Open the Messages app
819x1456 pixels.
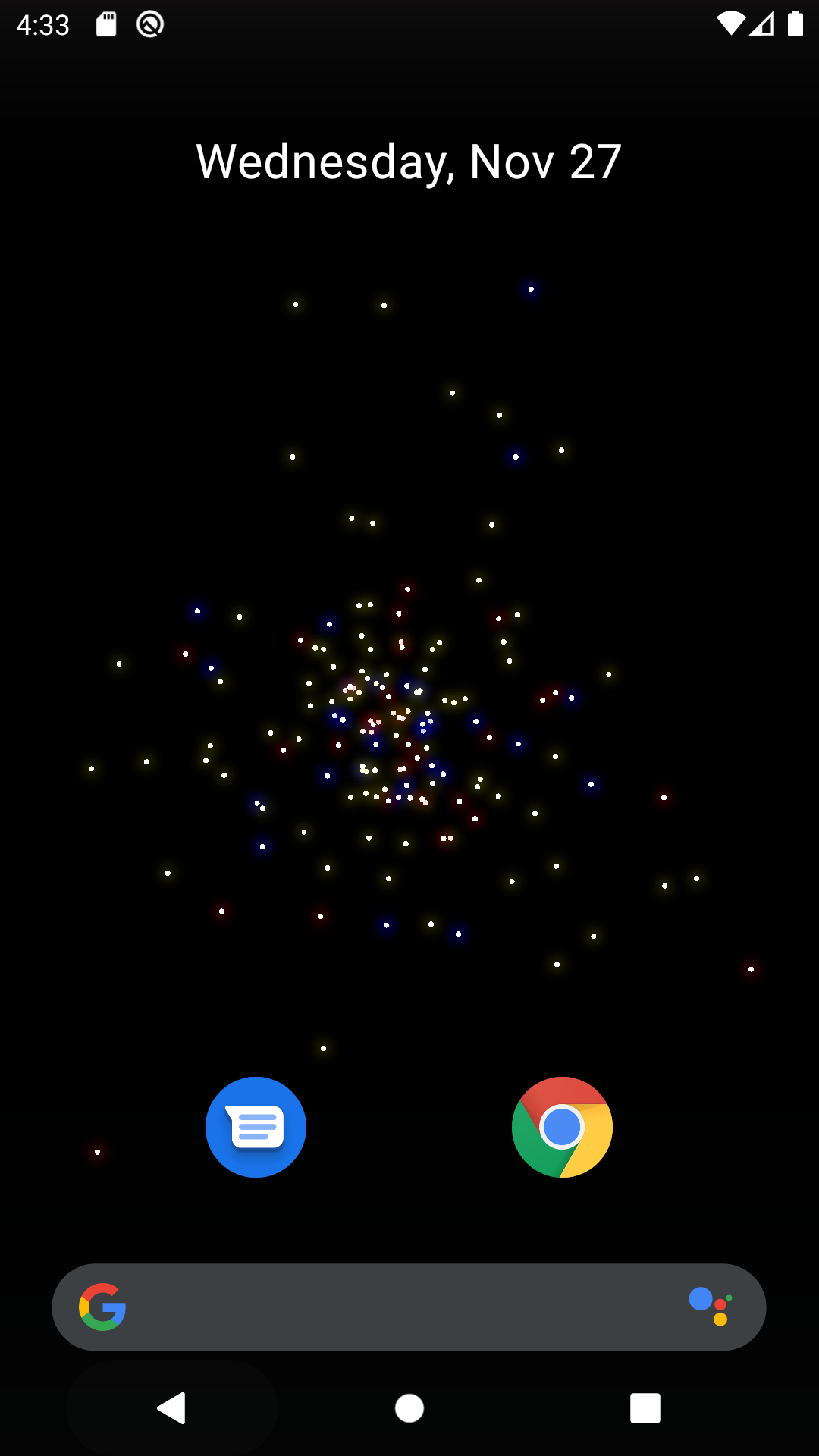tap(256, 1127)
